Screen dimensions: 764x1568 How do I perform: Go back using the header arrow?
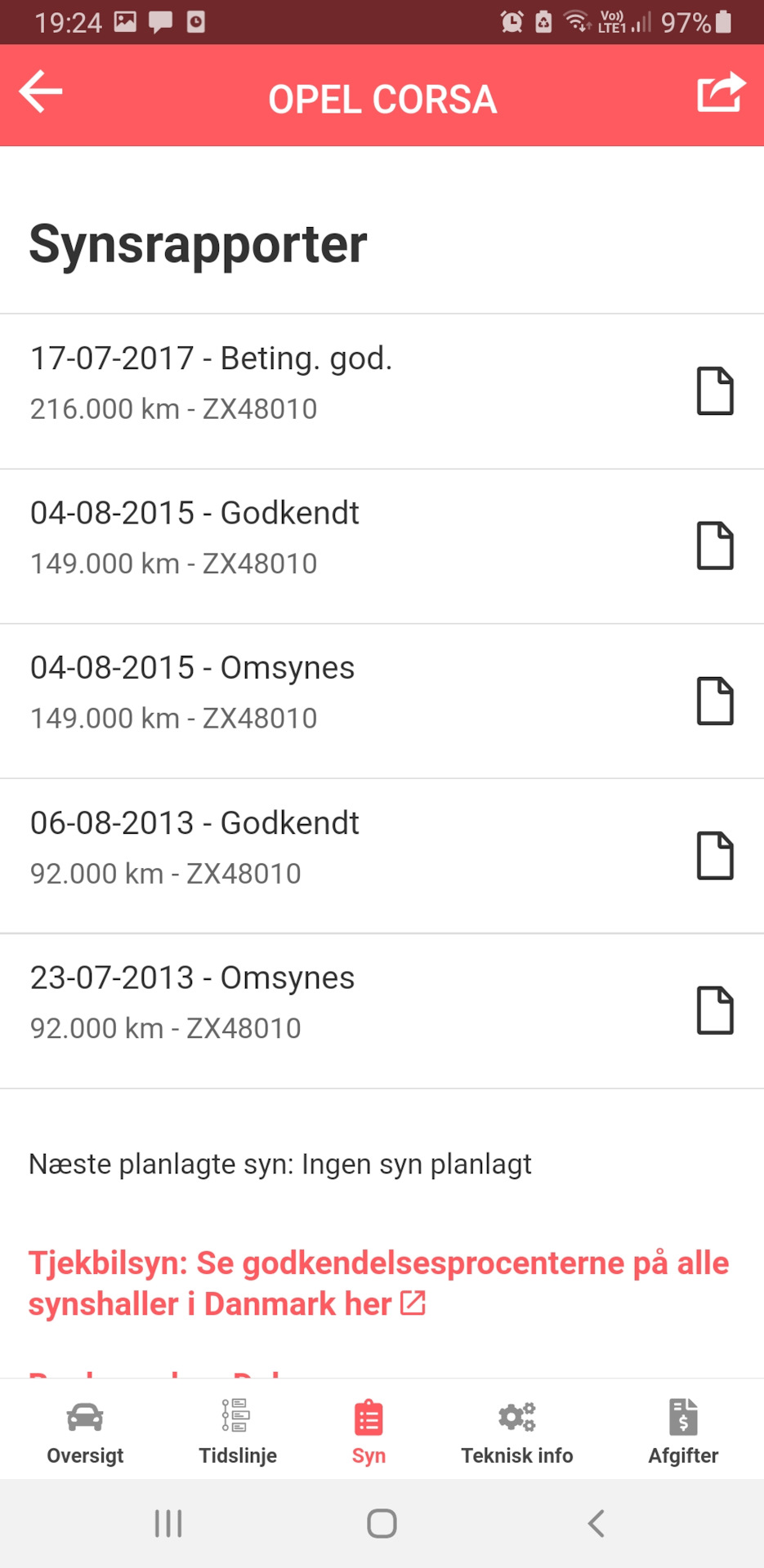pos(41,91)
